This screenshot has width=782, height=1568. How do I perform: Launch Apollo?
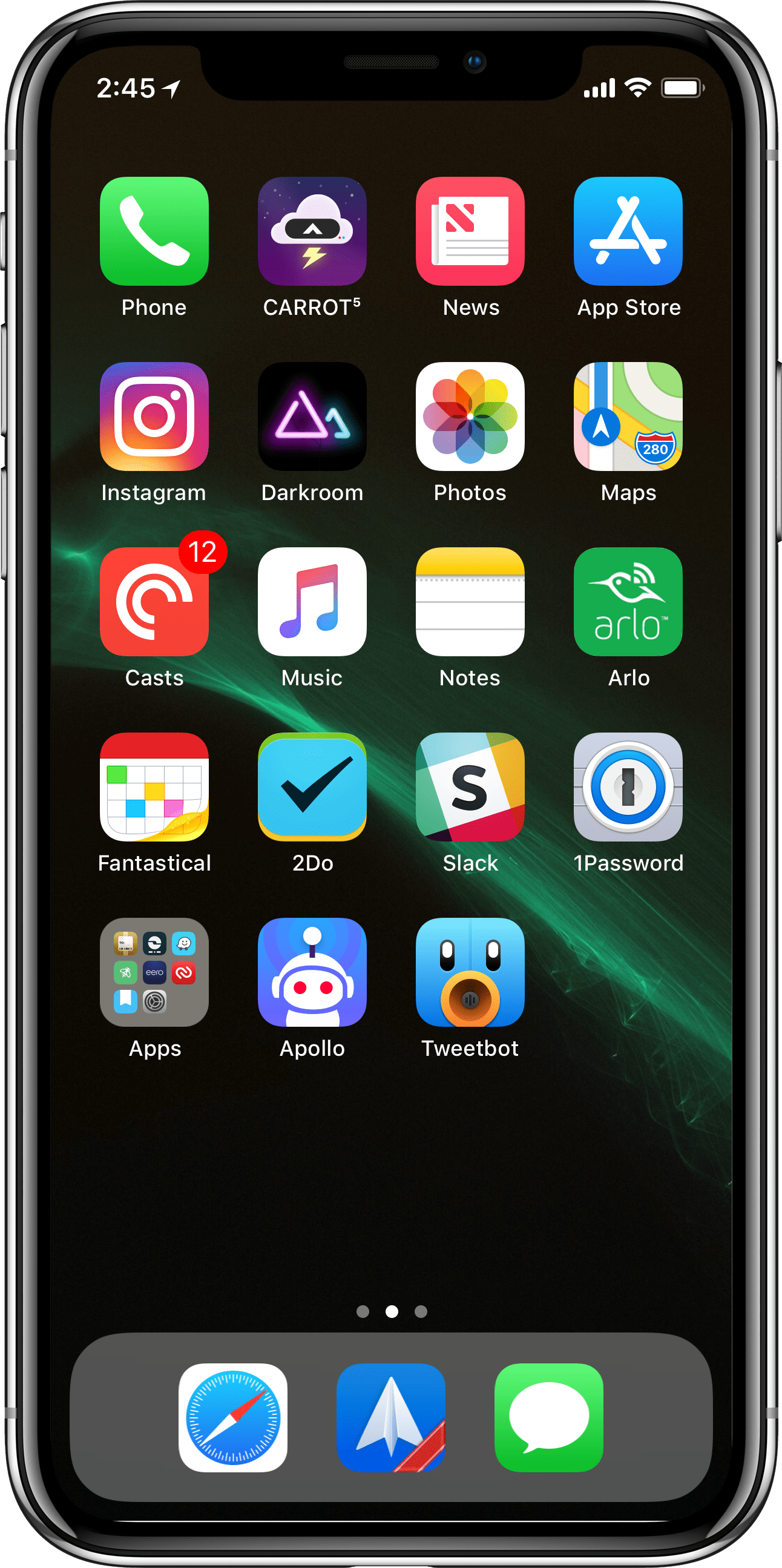click(312, 972)
